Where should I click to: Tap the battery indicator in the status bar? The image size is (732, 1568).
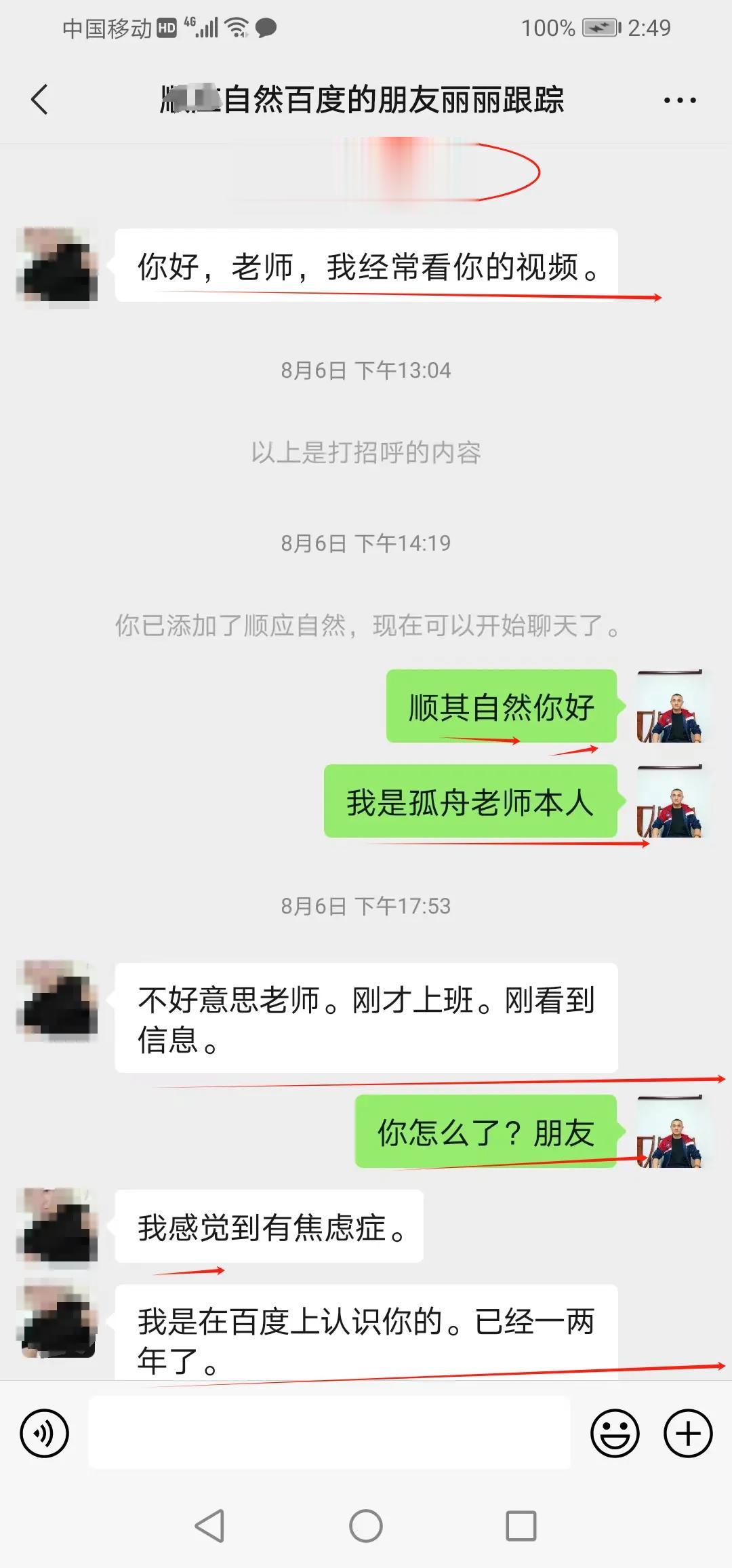coord(599,28)
